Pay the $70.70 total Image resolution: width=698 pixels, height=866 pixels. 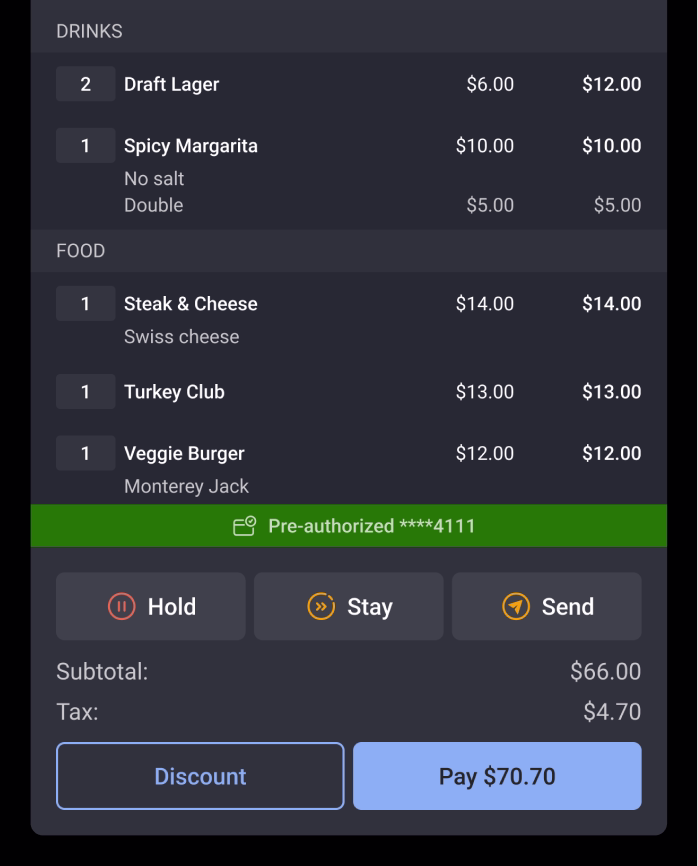tap(497, 776)
